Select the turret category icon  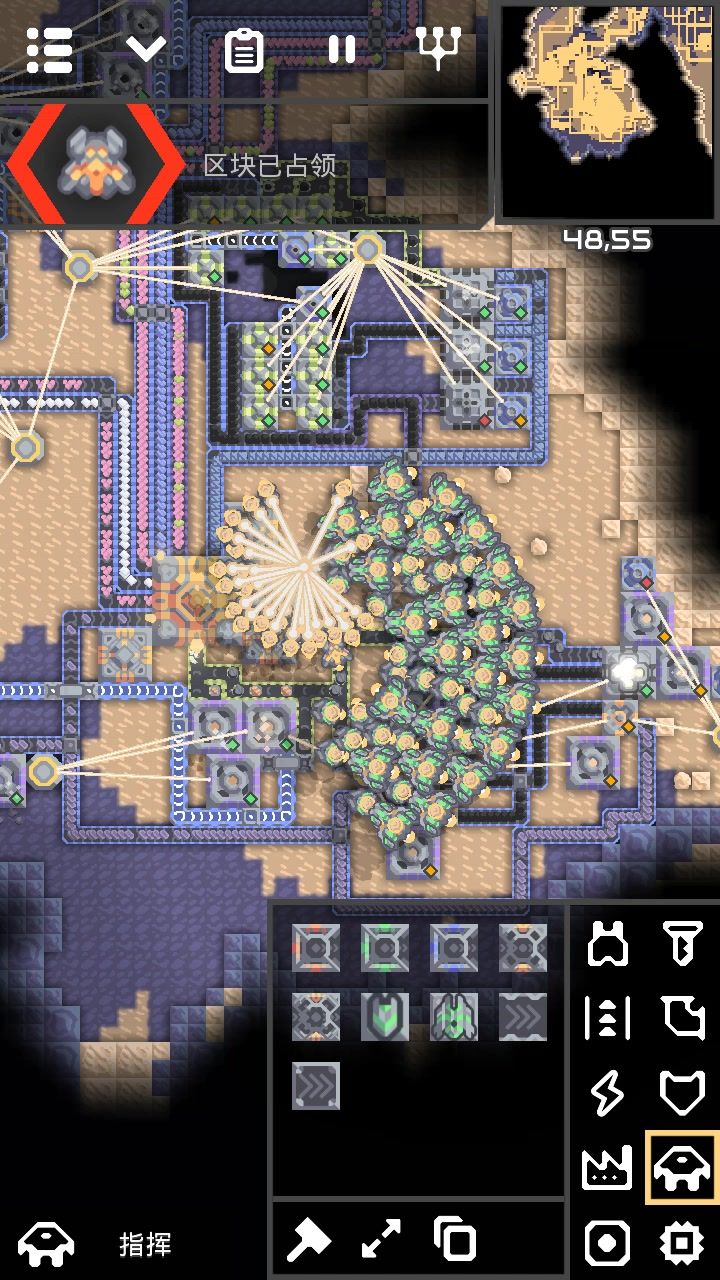608,942
